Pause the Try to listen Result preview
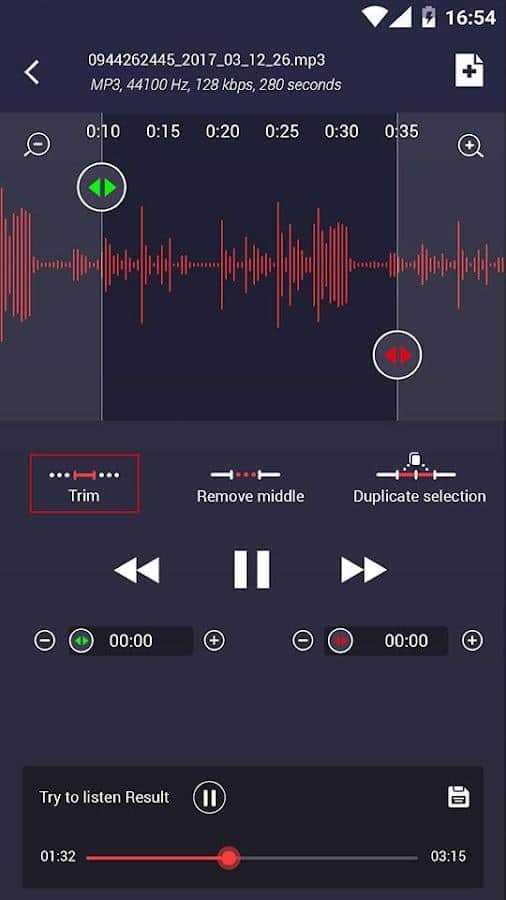The width and height of the screenshot is (506, 900). pos(209,797)
